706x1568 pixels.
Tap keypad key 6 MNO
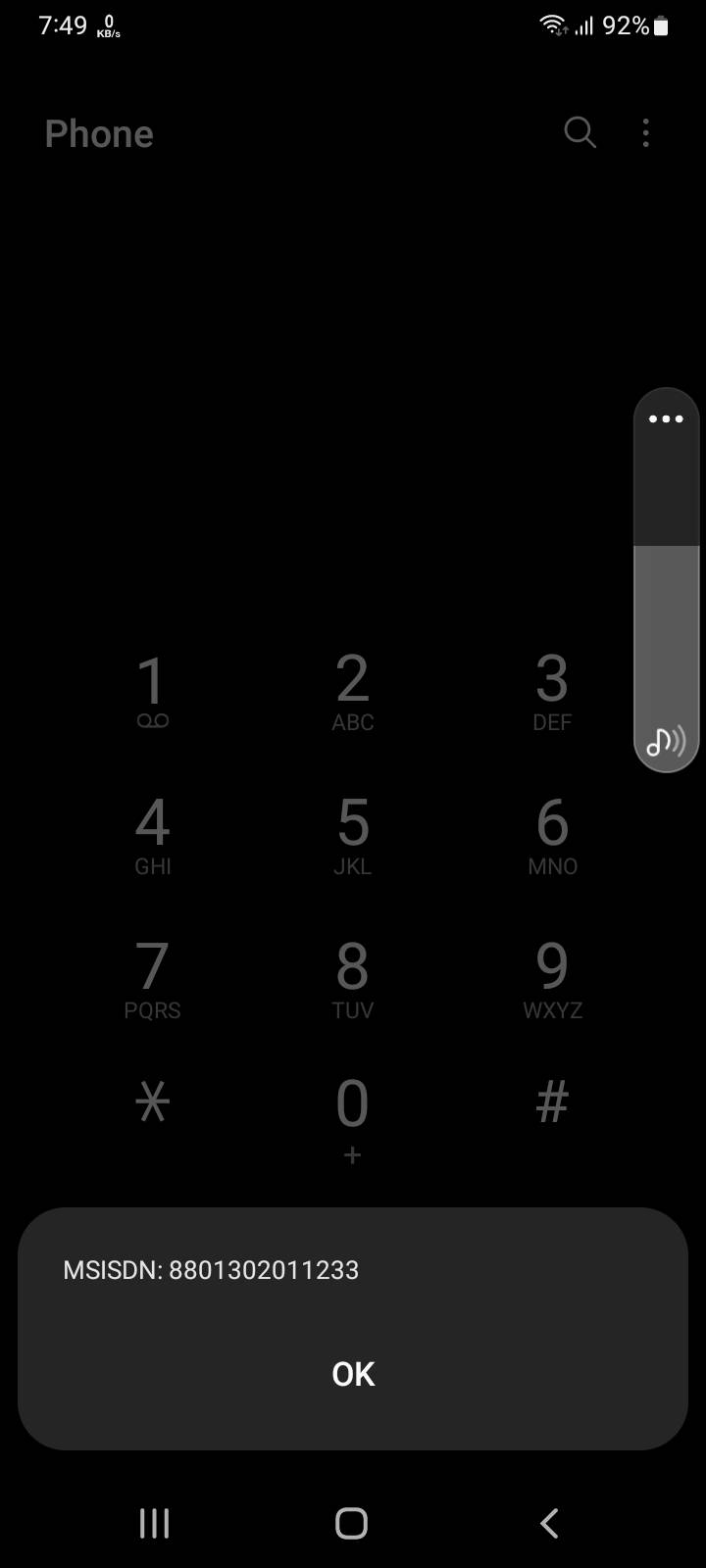click(x=552, y=835)
